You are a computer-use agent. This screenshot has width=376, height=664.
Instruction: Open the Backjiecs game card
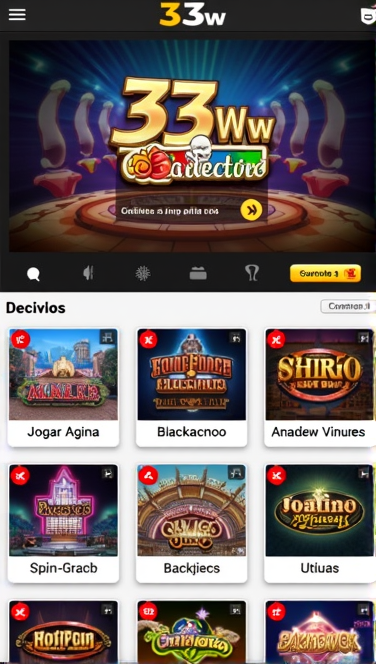coord(191,523)
